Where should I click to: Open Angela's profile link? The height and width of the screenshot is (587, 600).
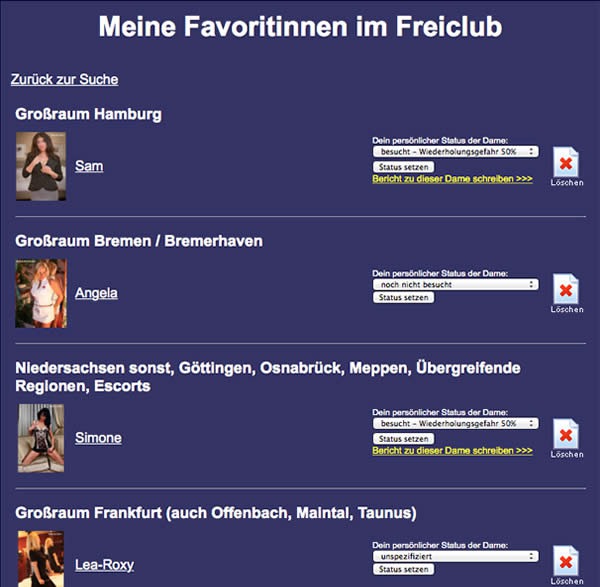(x=96, y=293)
